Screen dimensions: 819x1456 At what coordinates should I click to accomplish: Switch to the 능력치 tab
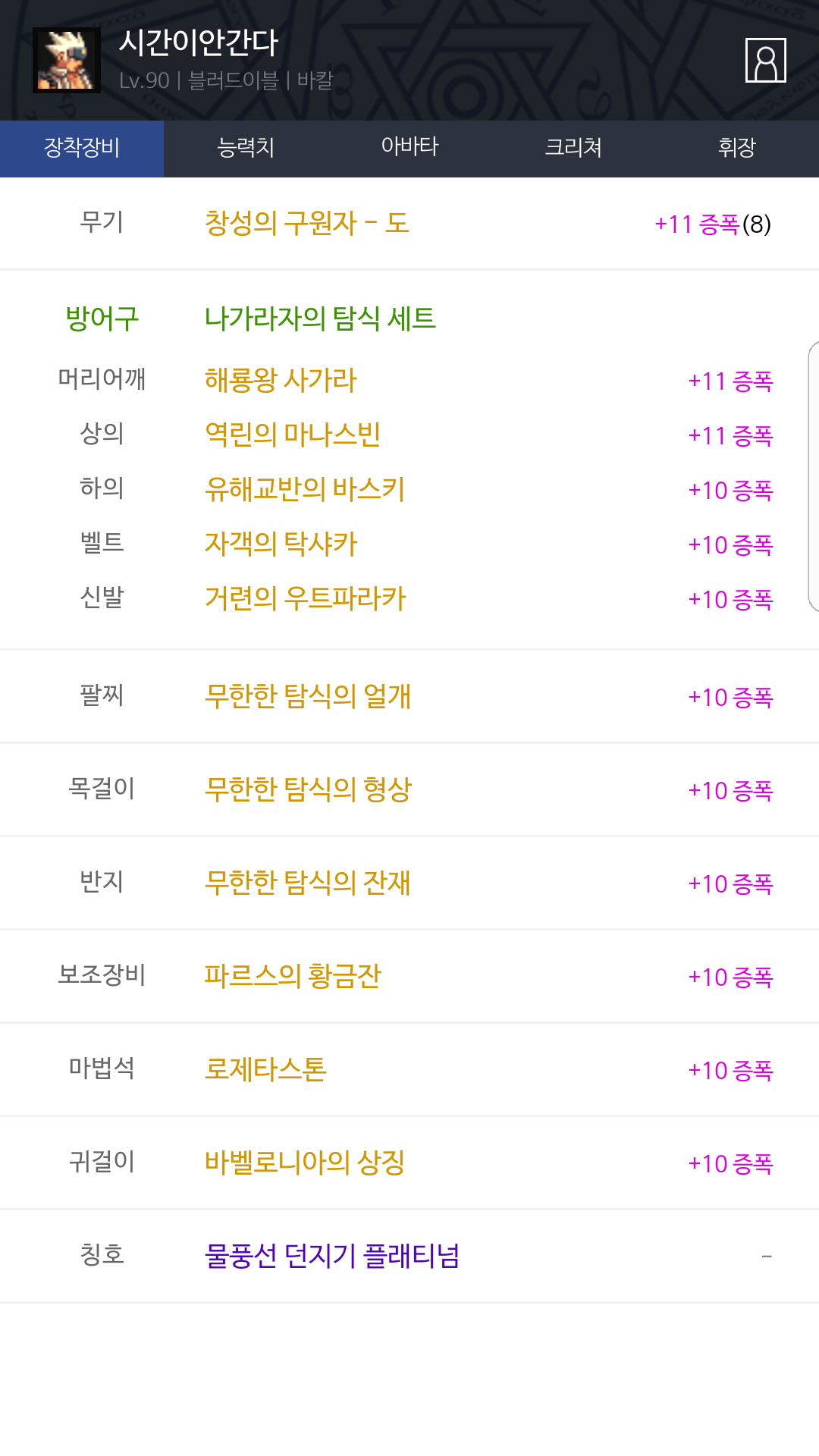point(246,149)
